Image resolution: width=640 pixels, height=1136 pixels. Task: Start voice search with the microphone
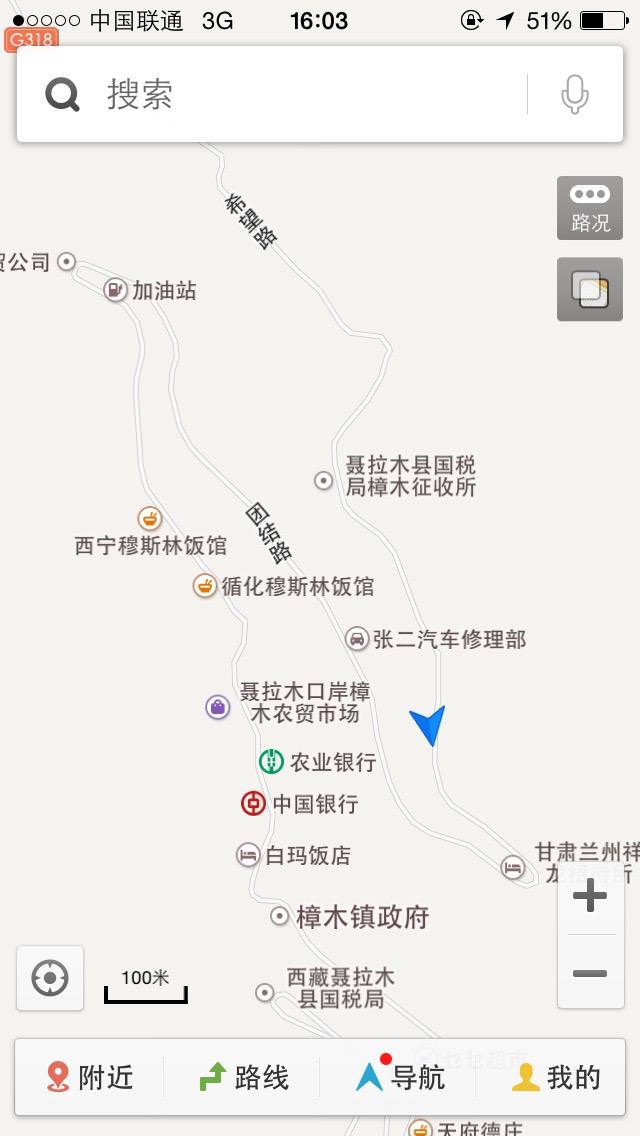[x=575, y=94]
